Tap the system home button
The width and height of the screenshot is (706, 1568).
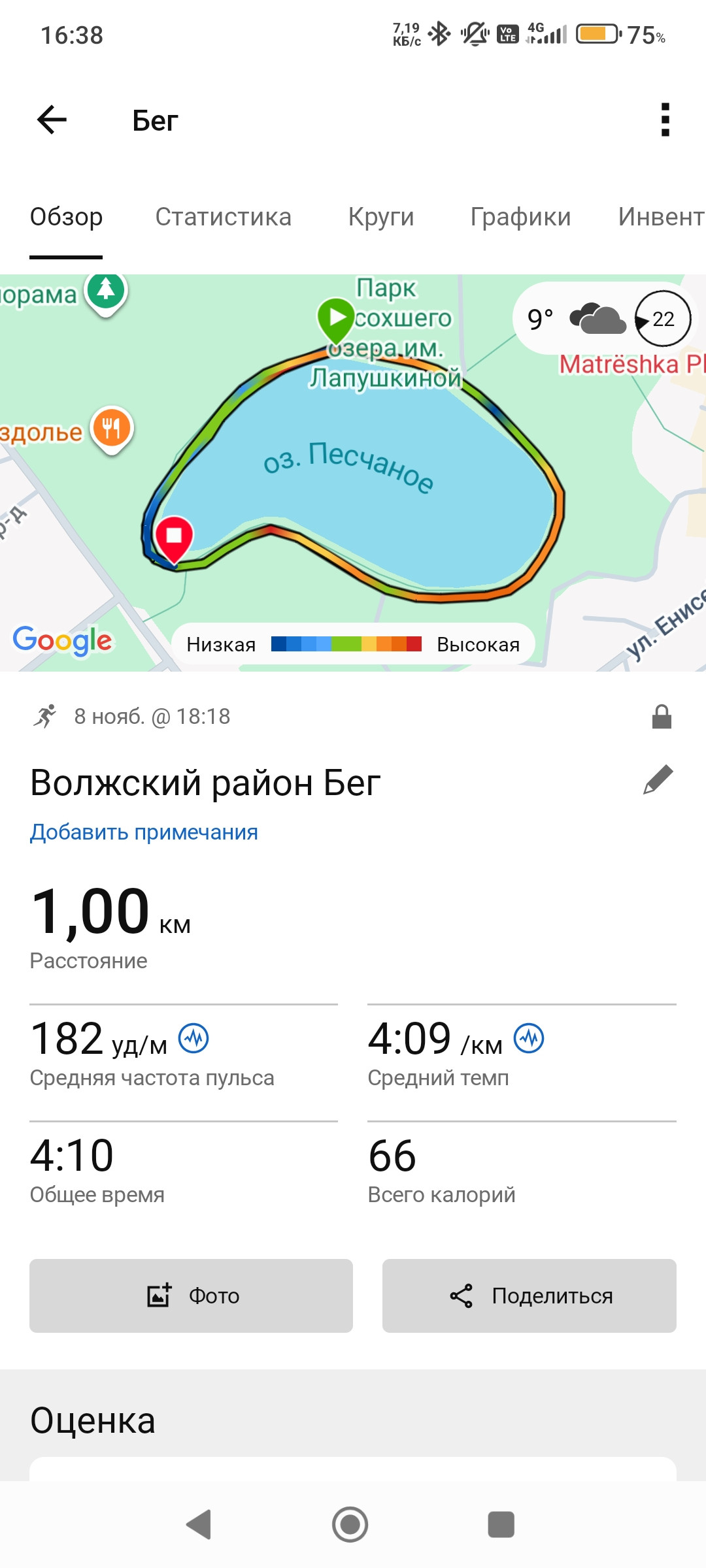point(350,1525)
